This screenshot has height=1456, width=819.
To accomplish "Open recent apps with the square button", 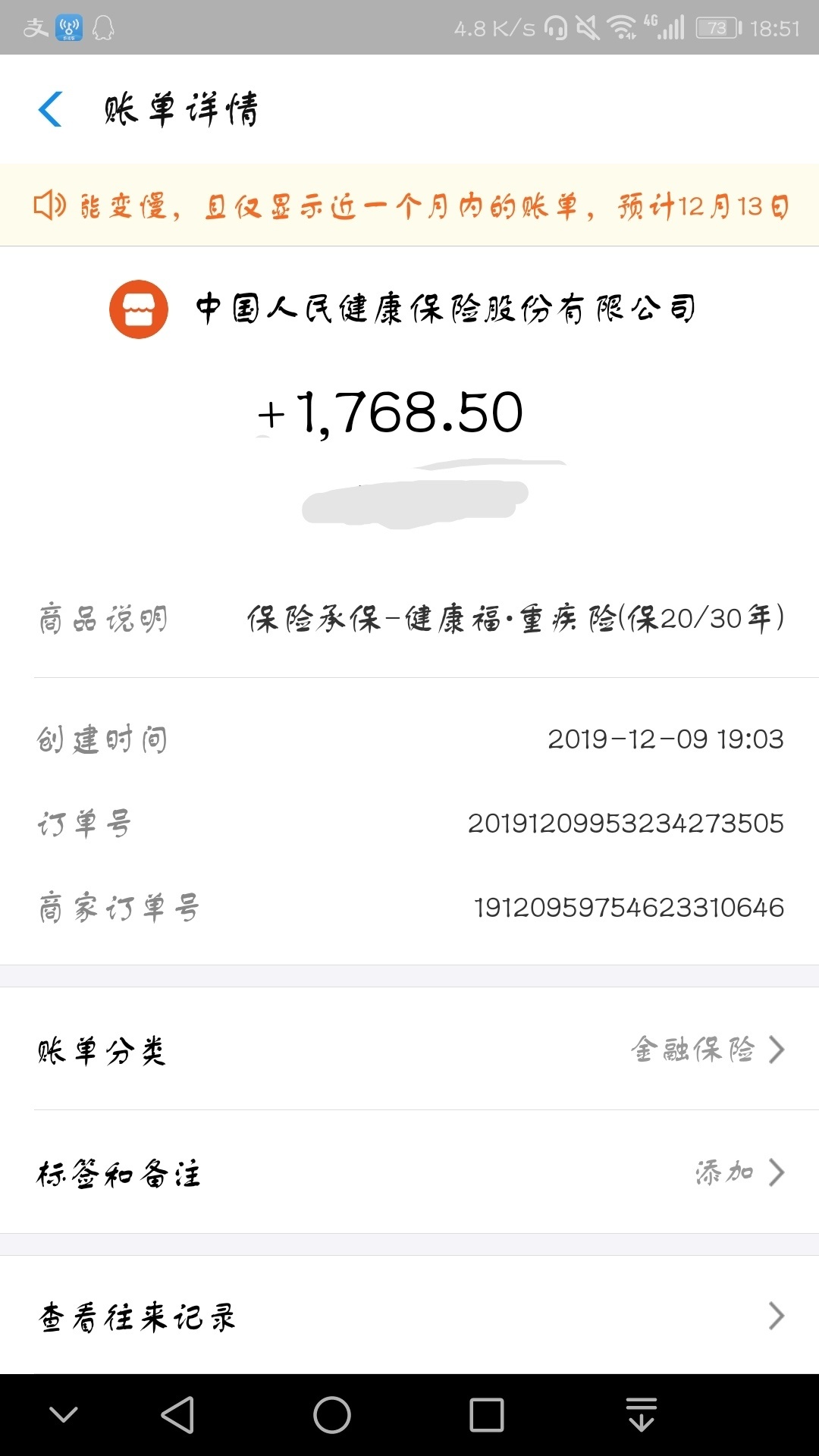I will [x=487, y=1415].
